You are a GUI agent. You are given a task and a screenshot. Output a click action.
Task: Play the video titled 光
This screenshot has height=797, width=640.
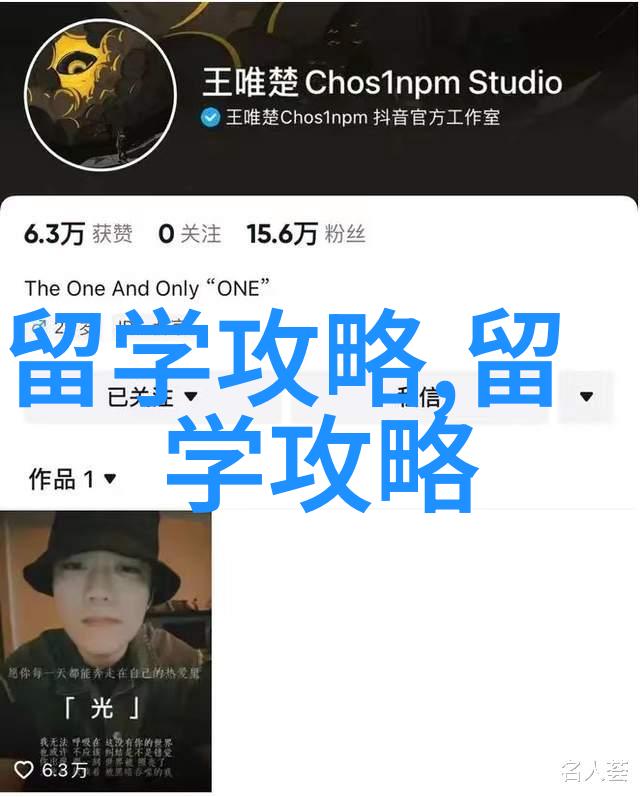[105, 648]
